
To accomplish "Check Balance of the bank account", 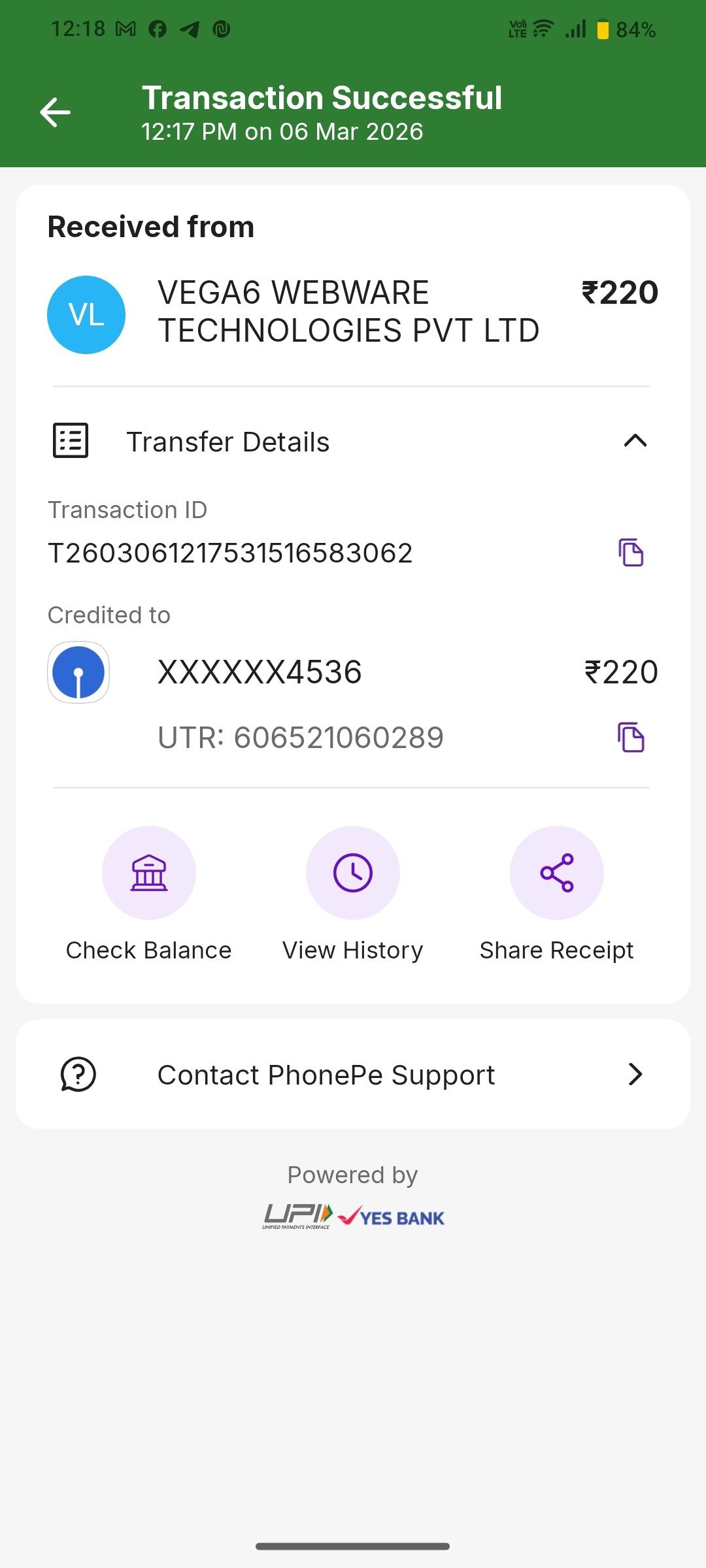I will point(149,873).
